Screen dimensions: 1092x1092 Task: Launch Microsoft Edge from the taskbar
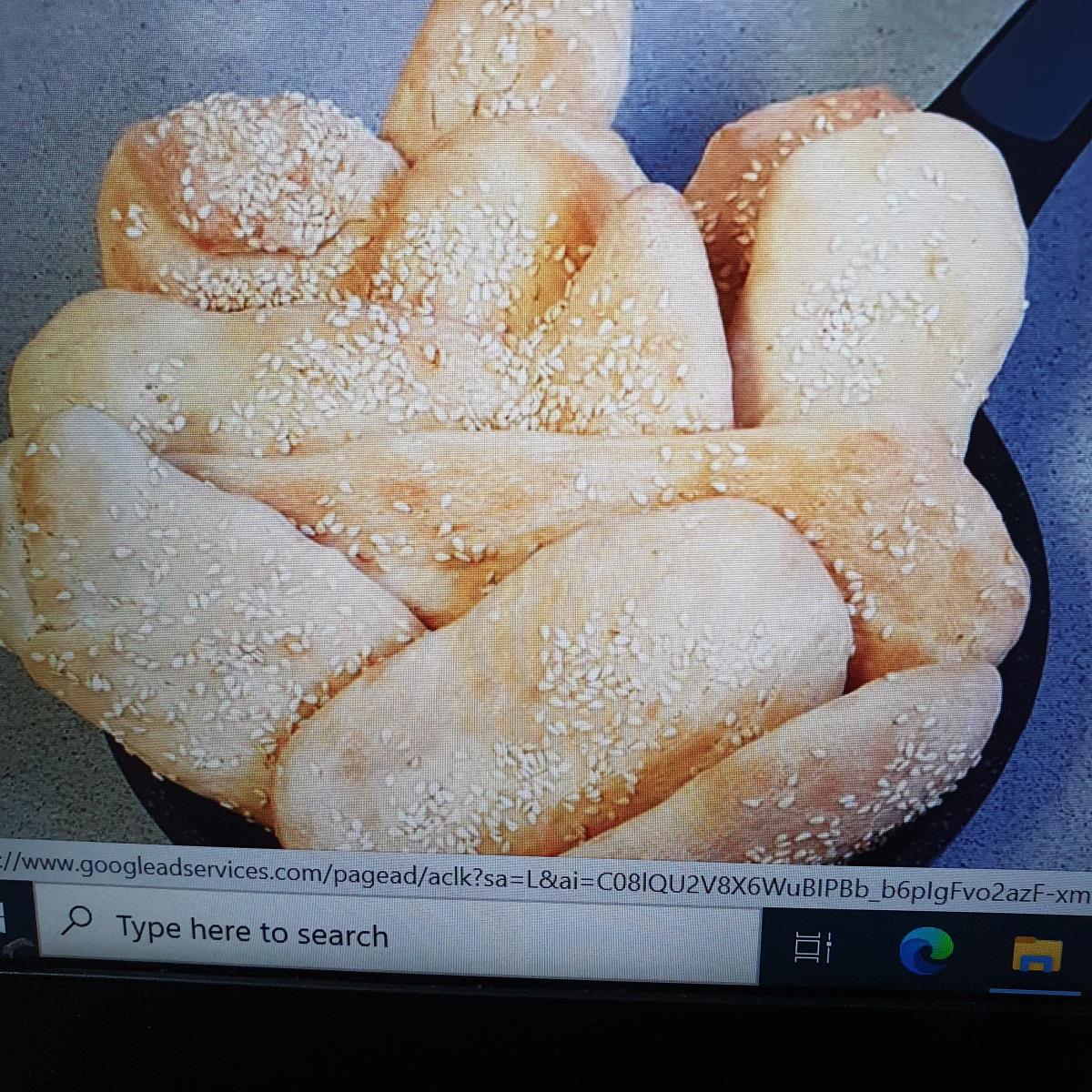[x=925, y=949]
